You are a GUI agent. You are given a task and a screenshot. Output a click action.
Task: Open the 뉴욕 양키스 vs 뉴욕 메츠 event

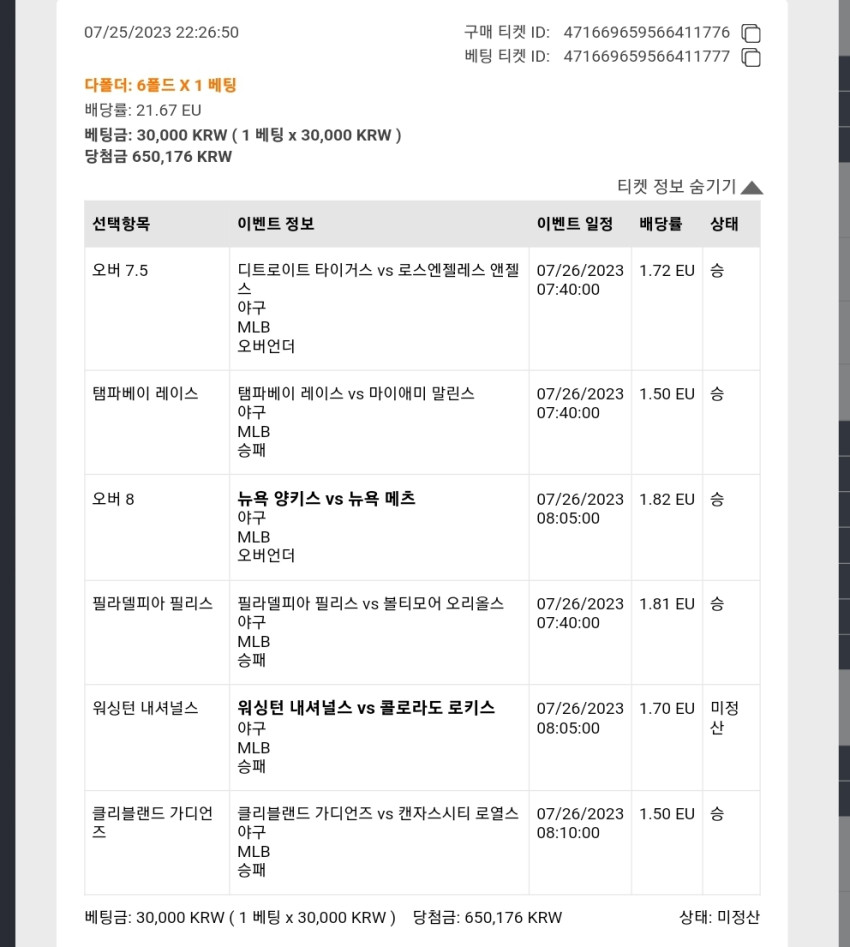pos(326,498)
